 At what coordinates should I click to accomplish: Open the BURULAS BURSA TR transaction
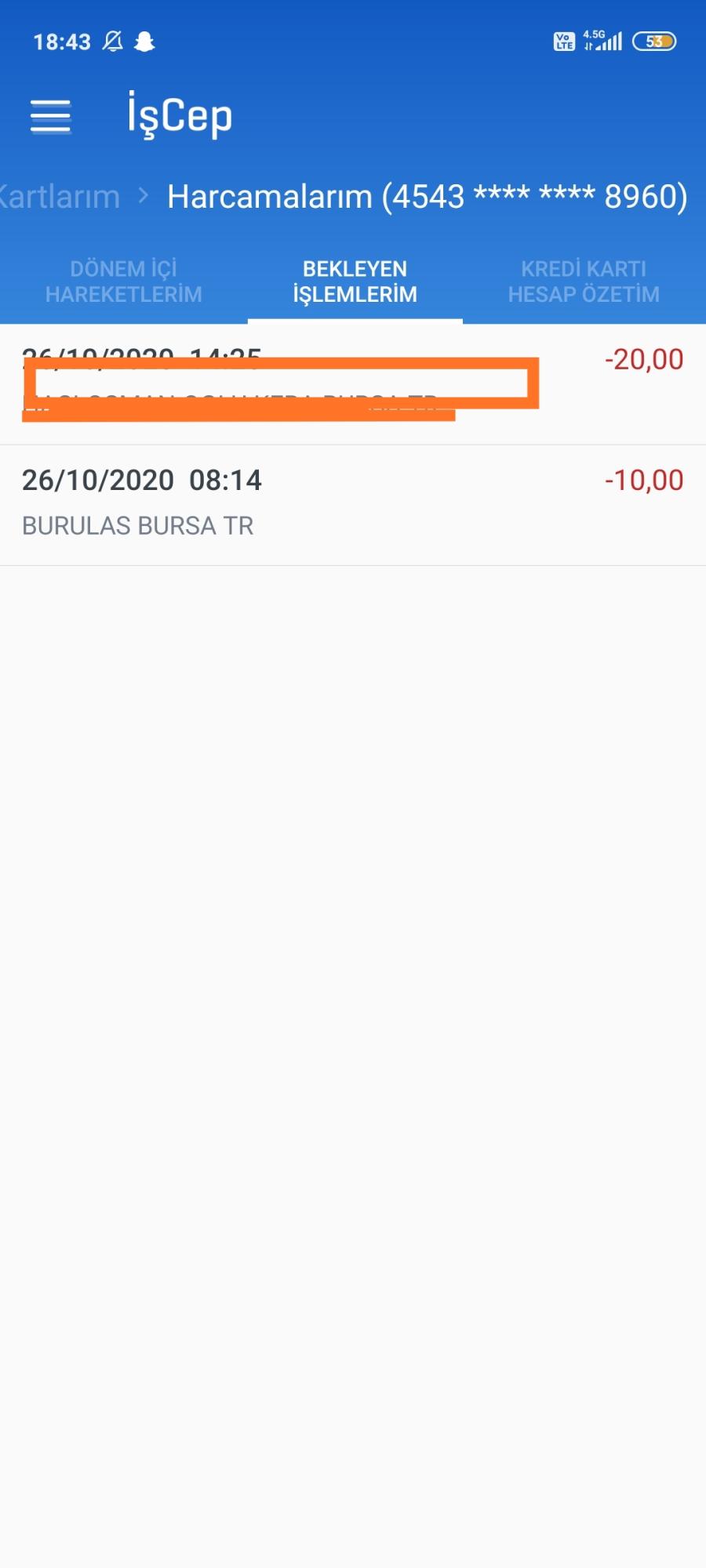353,505
